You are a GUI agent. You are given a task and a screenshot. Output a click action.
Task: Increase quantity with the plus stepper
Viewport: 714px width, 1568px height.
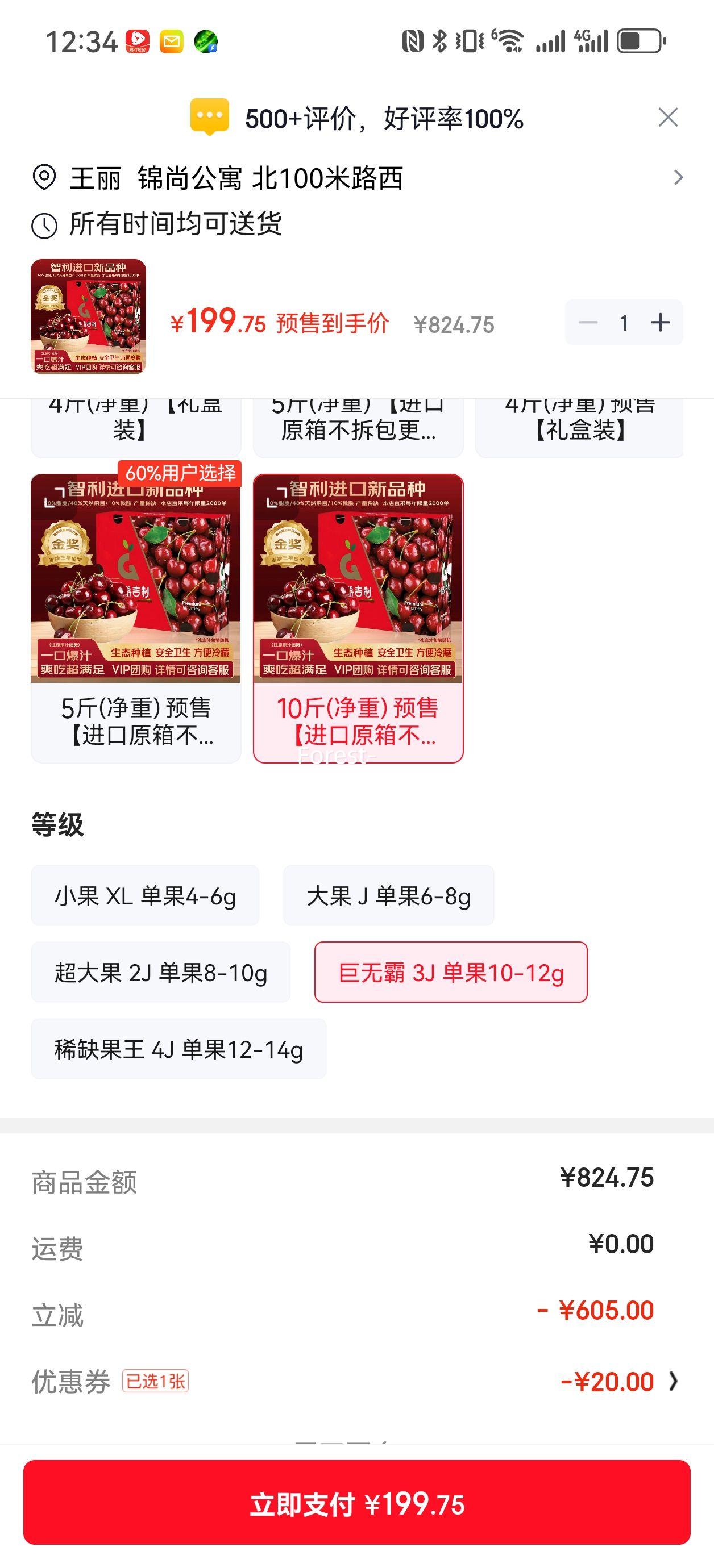pyautogui.click(x=662, y=323)
